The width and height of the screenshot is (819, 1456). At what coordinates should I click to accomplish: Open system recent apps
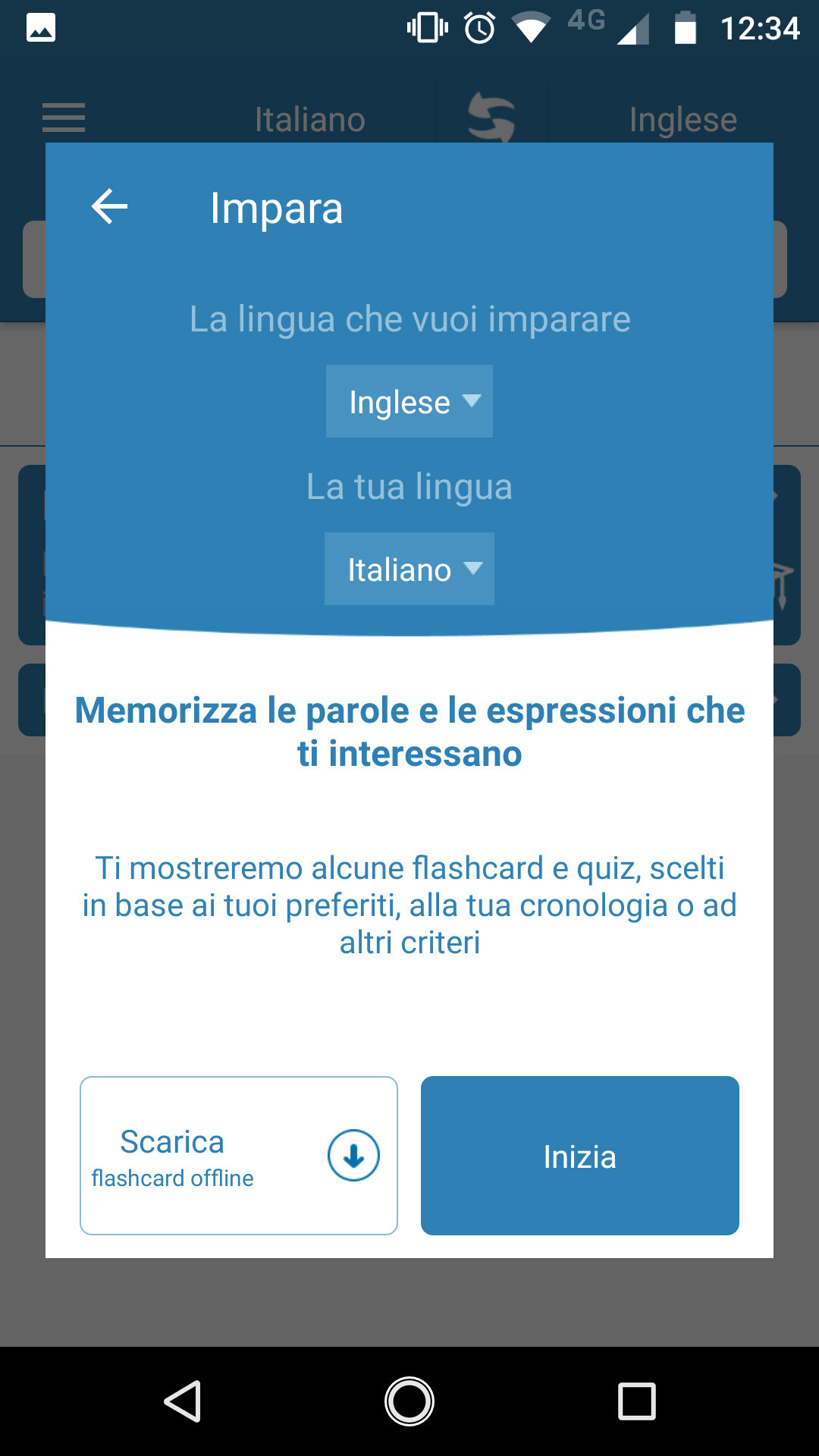point(636,1401)
